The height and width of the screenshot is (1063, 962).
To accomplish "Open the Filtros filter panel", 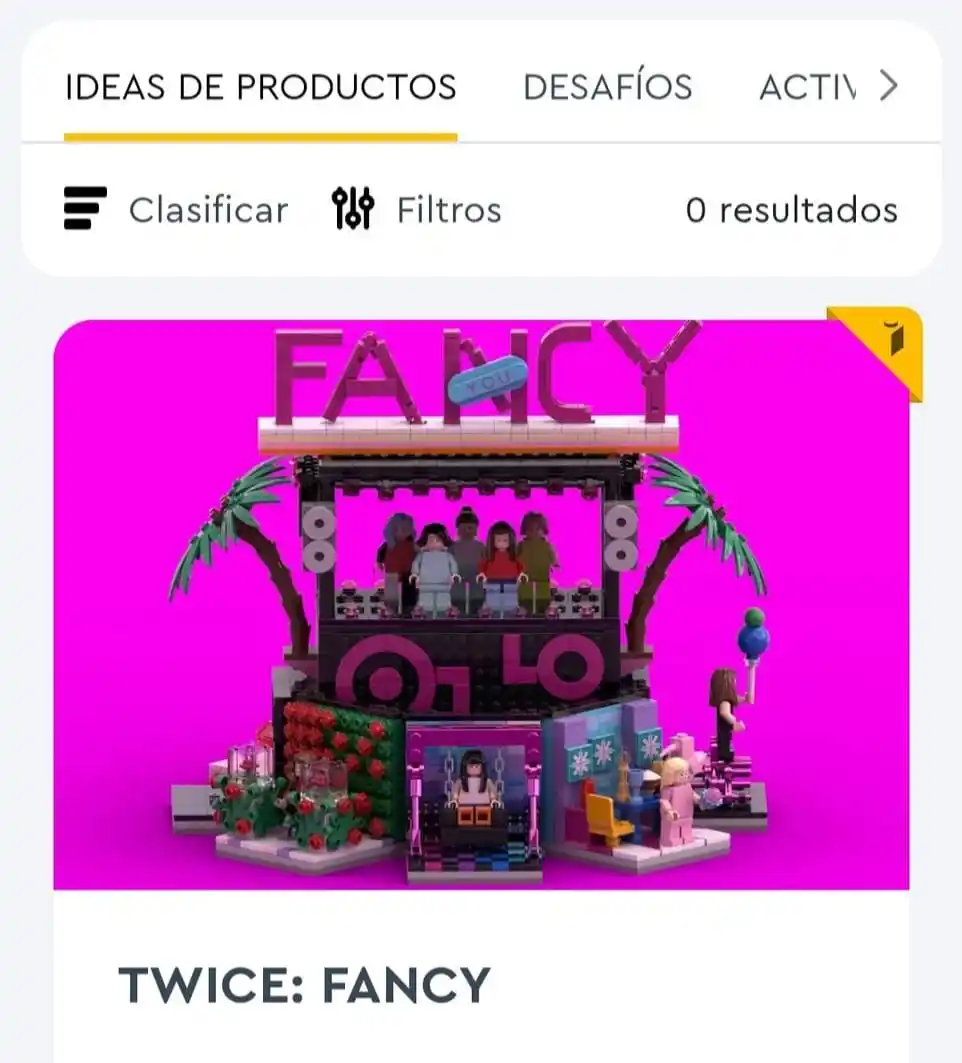I will tap(417, 210).
